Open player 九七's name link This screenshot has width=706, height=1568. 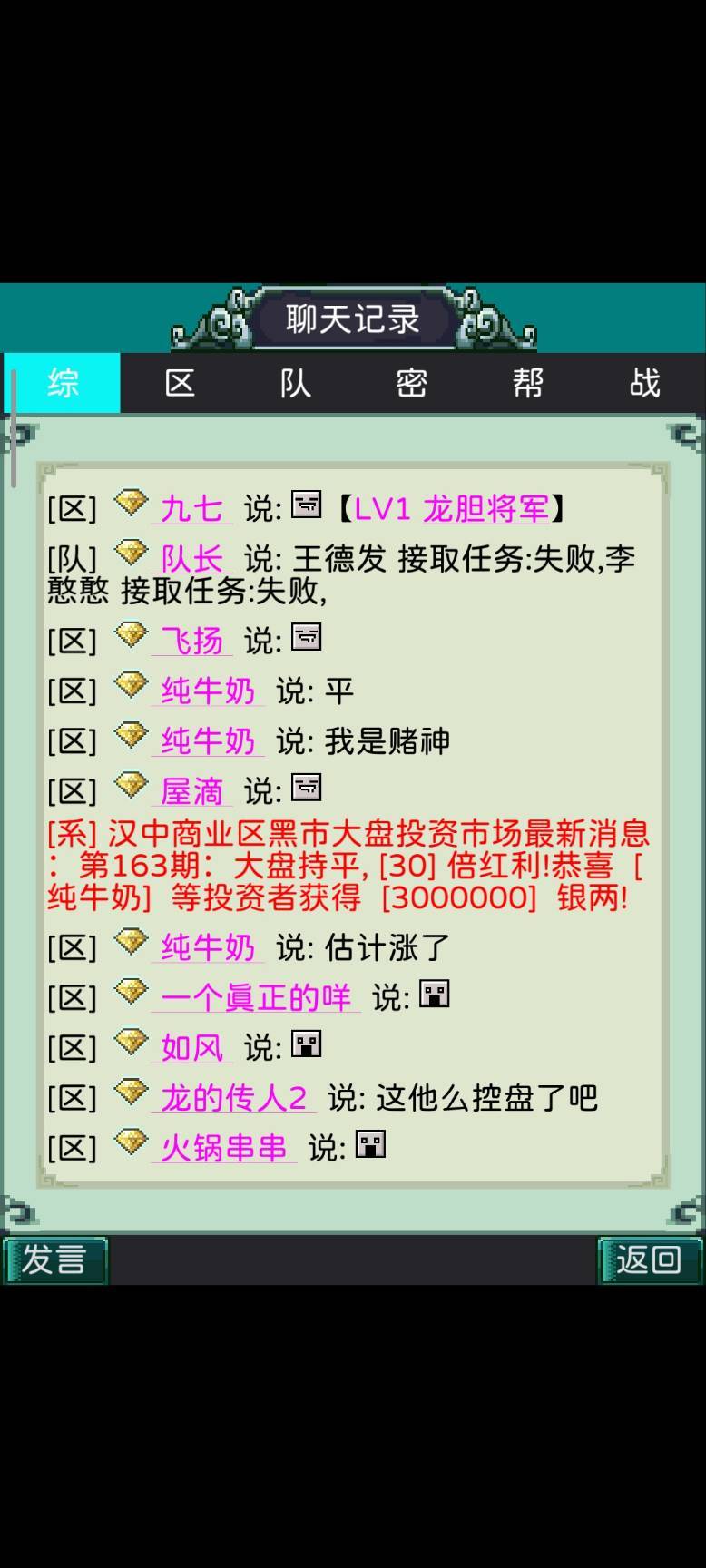(x=191, y=508)
